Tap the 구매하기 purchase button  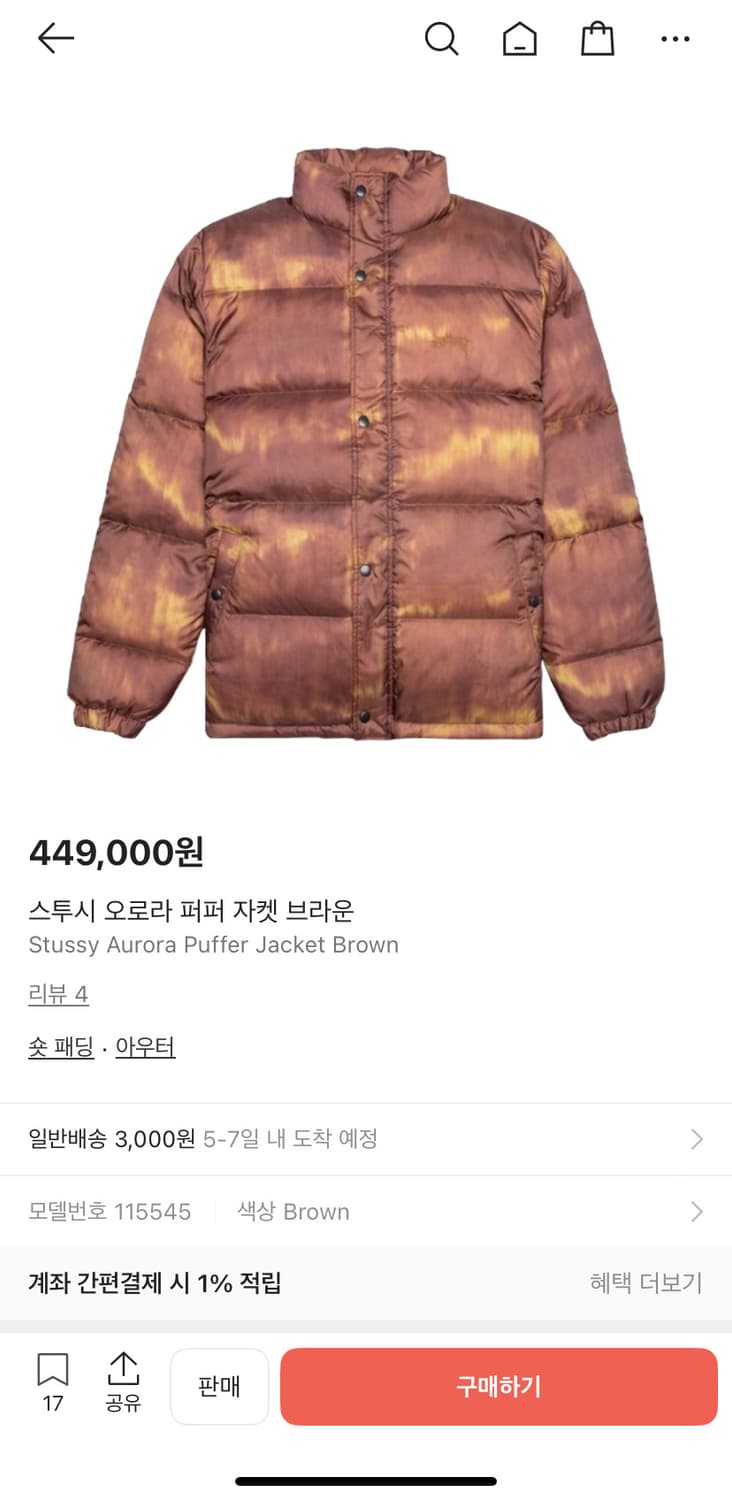[x=499, y=1386]
